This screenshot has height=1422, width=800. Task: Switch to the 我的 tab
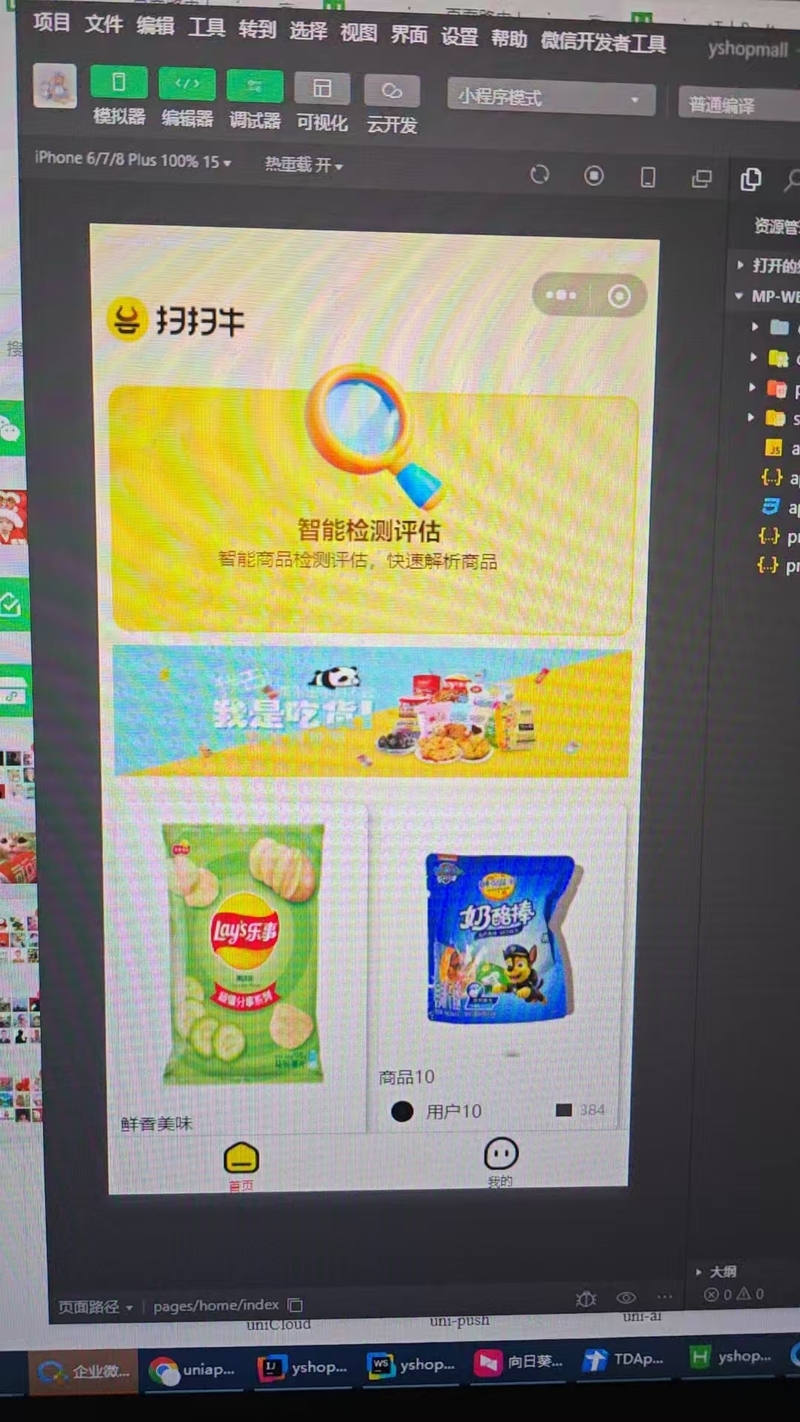[501, 1163]
